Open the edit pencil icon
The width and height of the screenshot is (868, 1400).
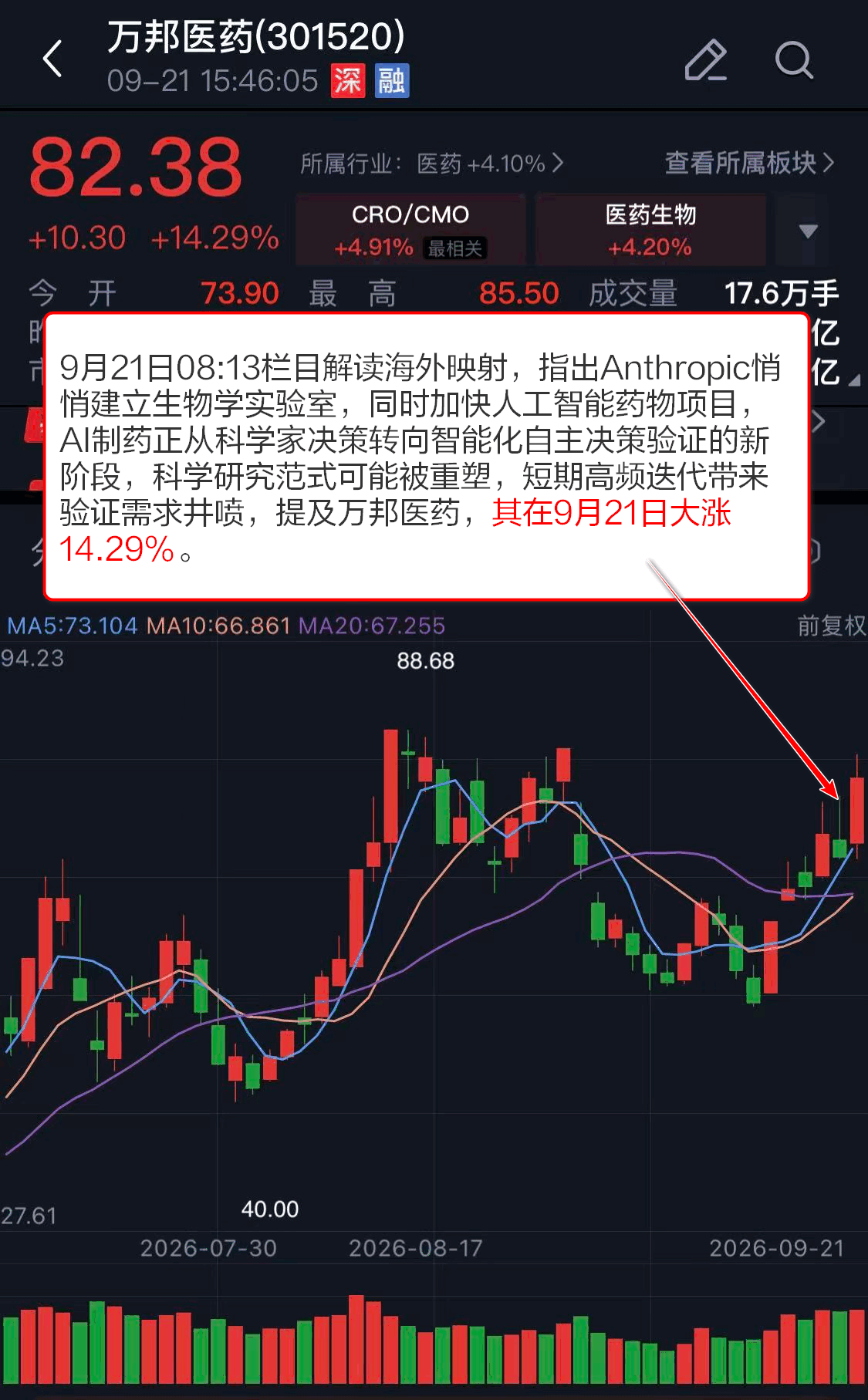click(x=706, y=60)
